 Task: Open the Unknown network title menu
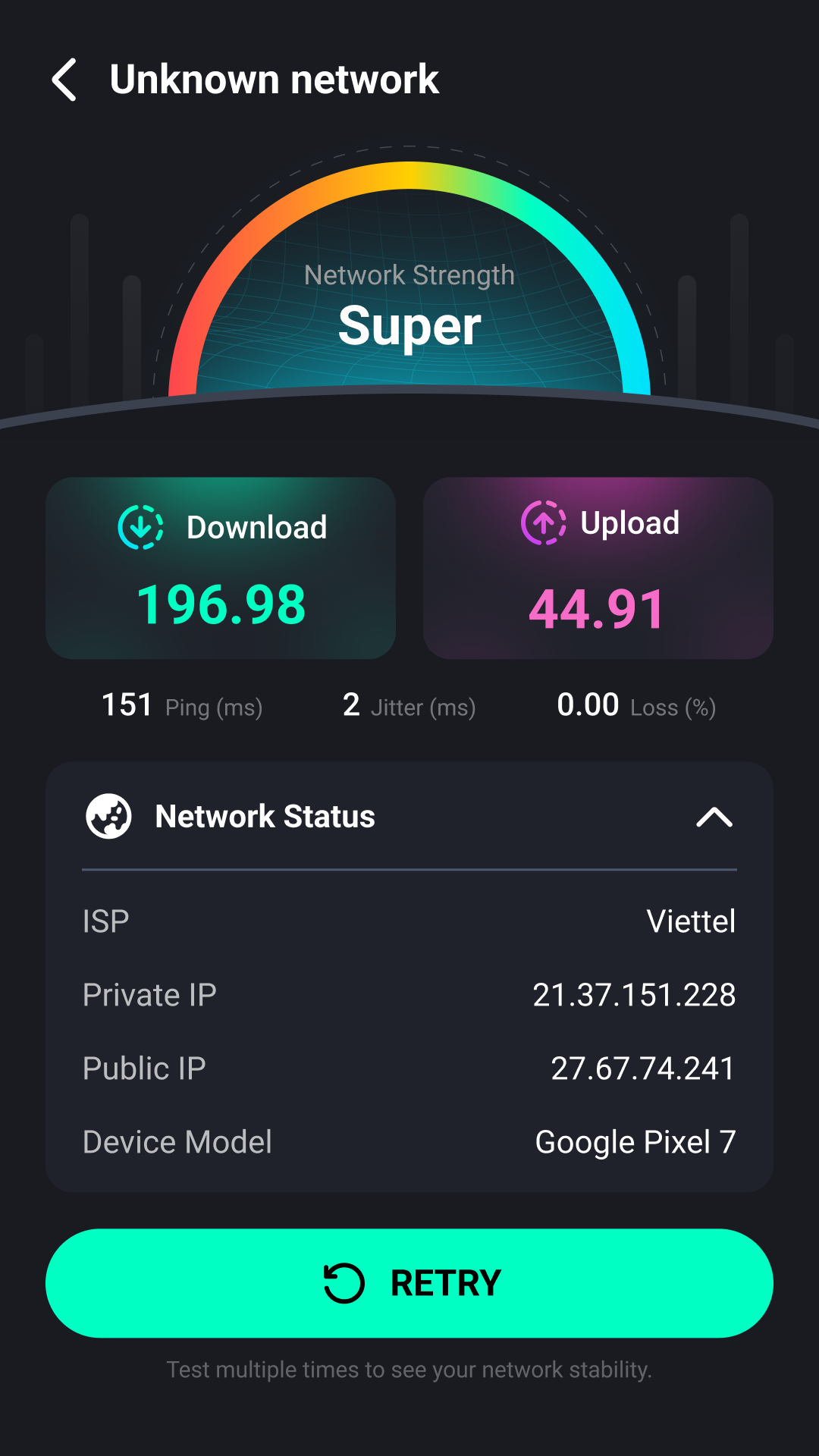click(274, 79)
